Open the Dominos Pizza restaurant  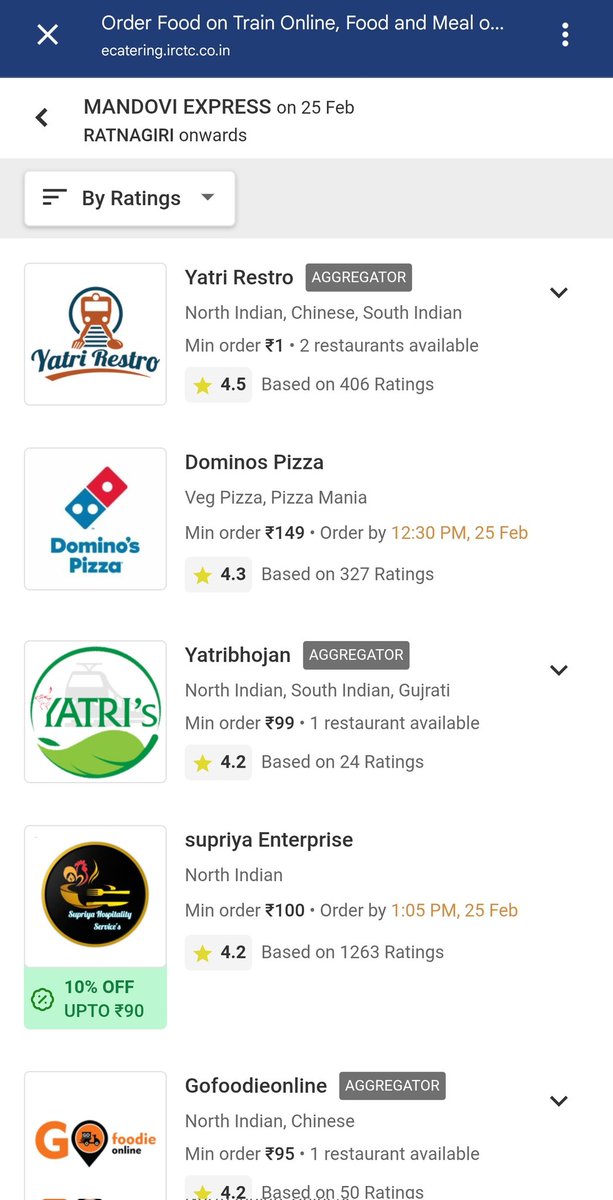point(306,518)
